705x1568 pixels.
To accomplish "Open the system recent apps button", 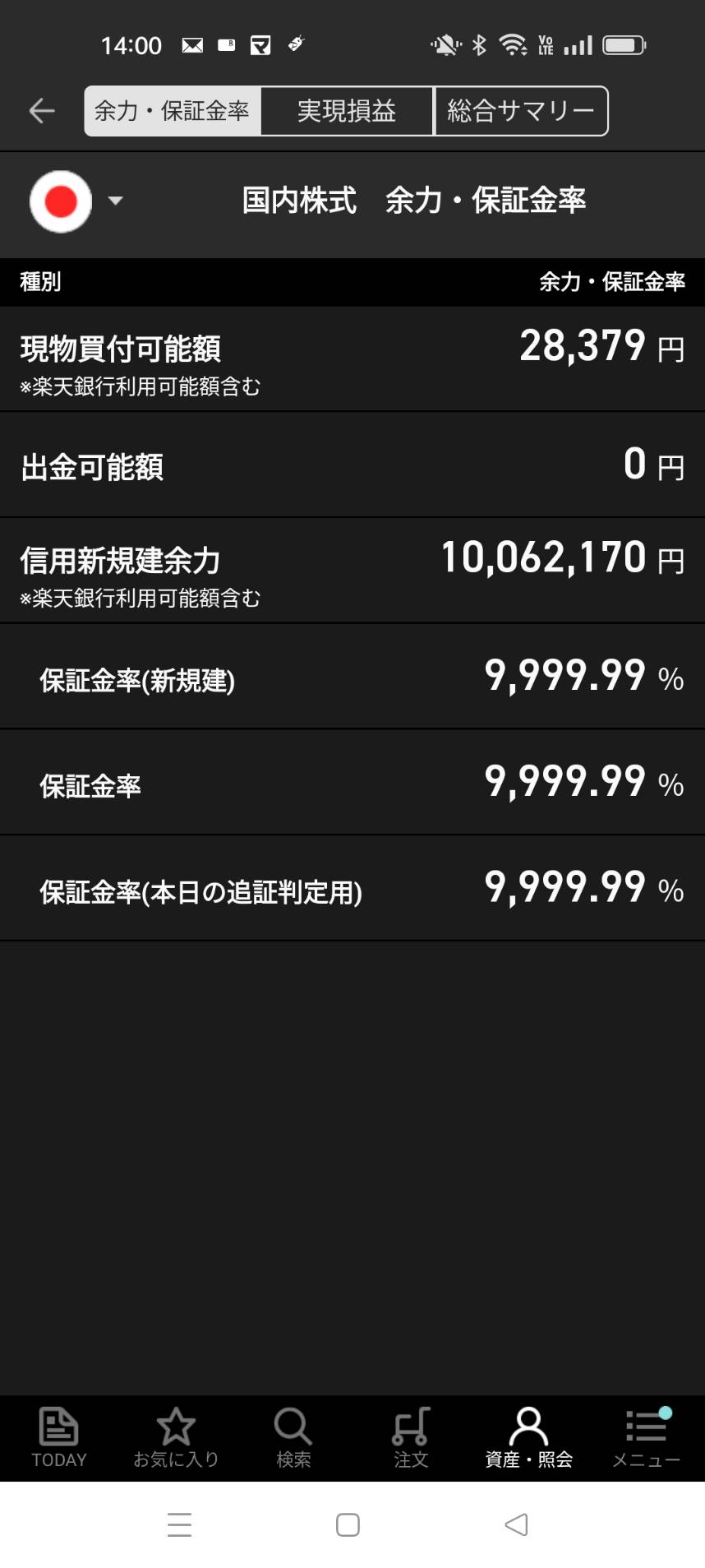I will coord(179,1524).
